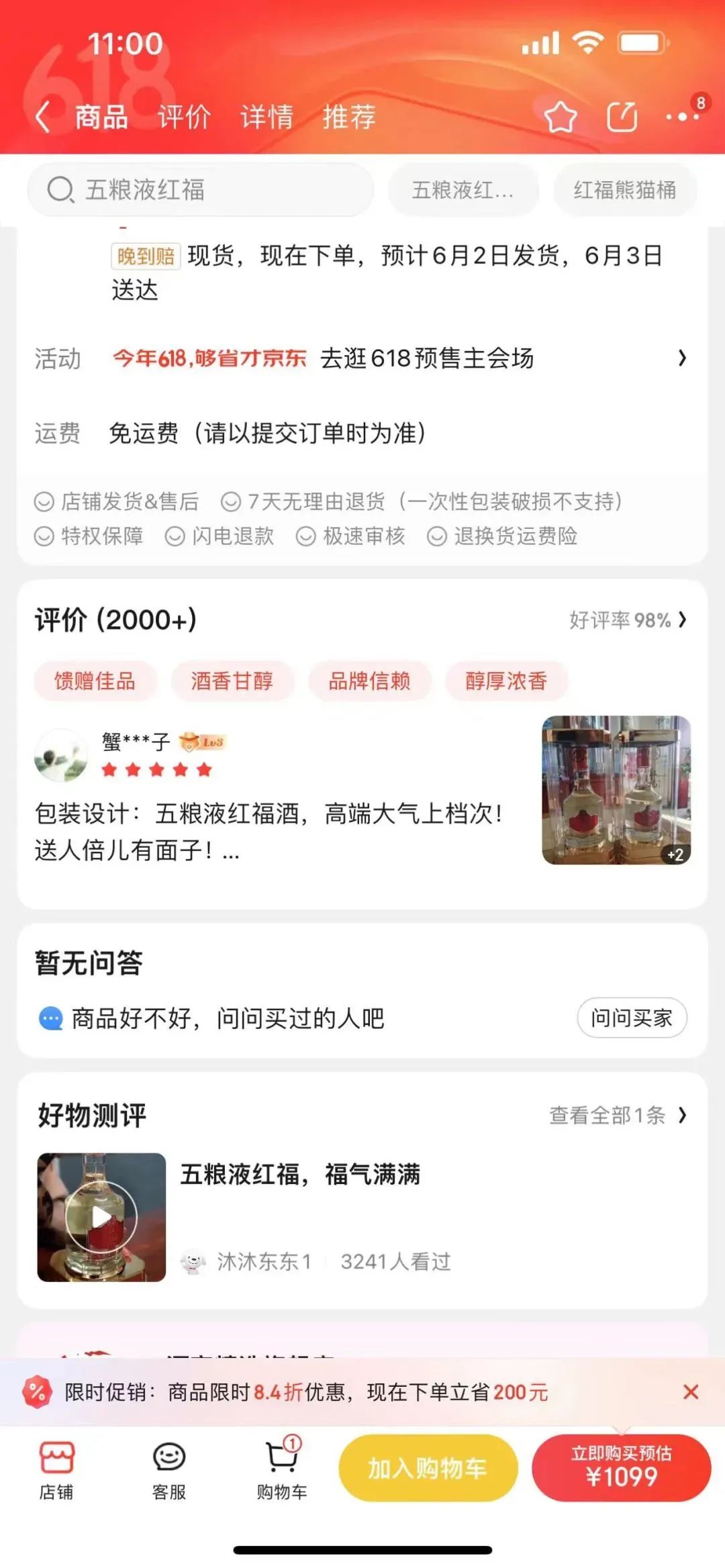View all reviews via 好评率98%
Screen dimensions: 725x1568
(628, 620)
